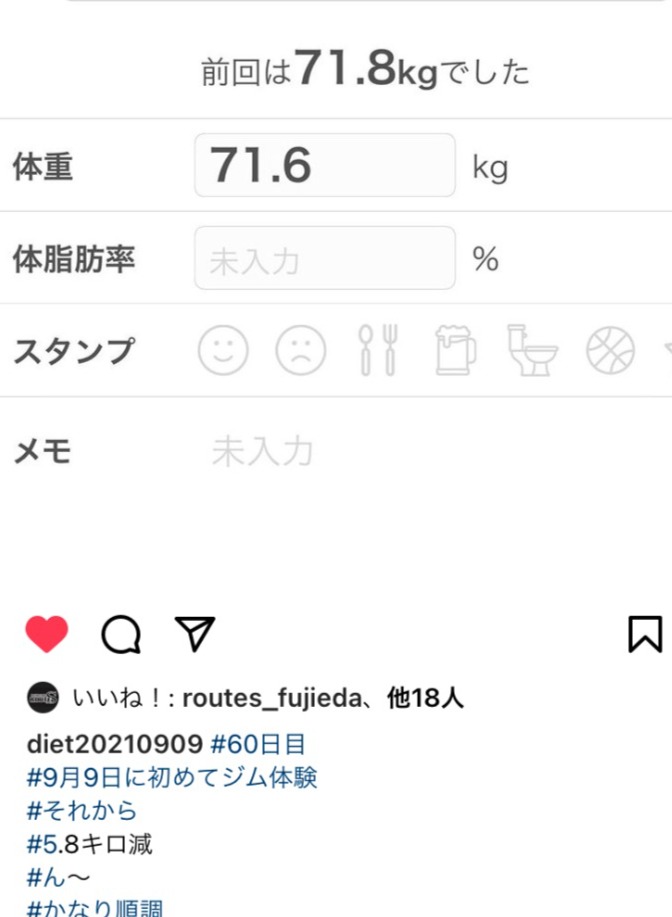Bookmark this post
The height and width of the screenshot is (917, 672).
click(645, 634)
